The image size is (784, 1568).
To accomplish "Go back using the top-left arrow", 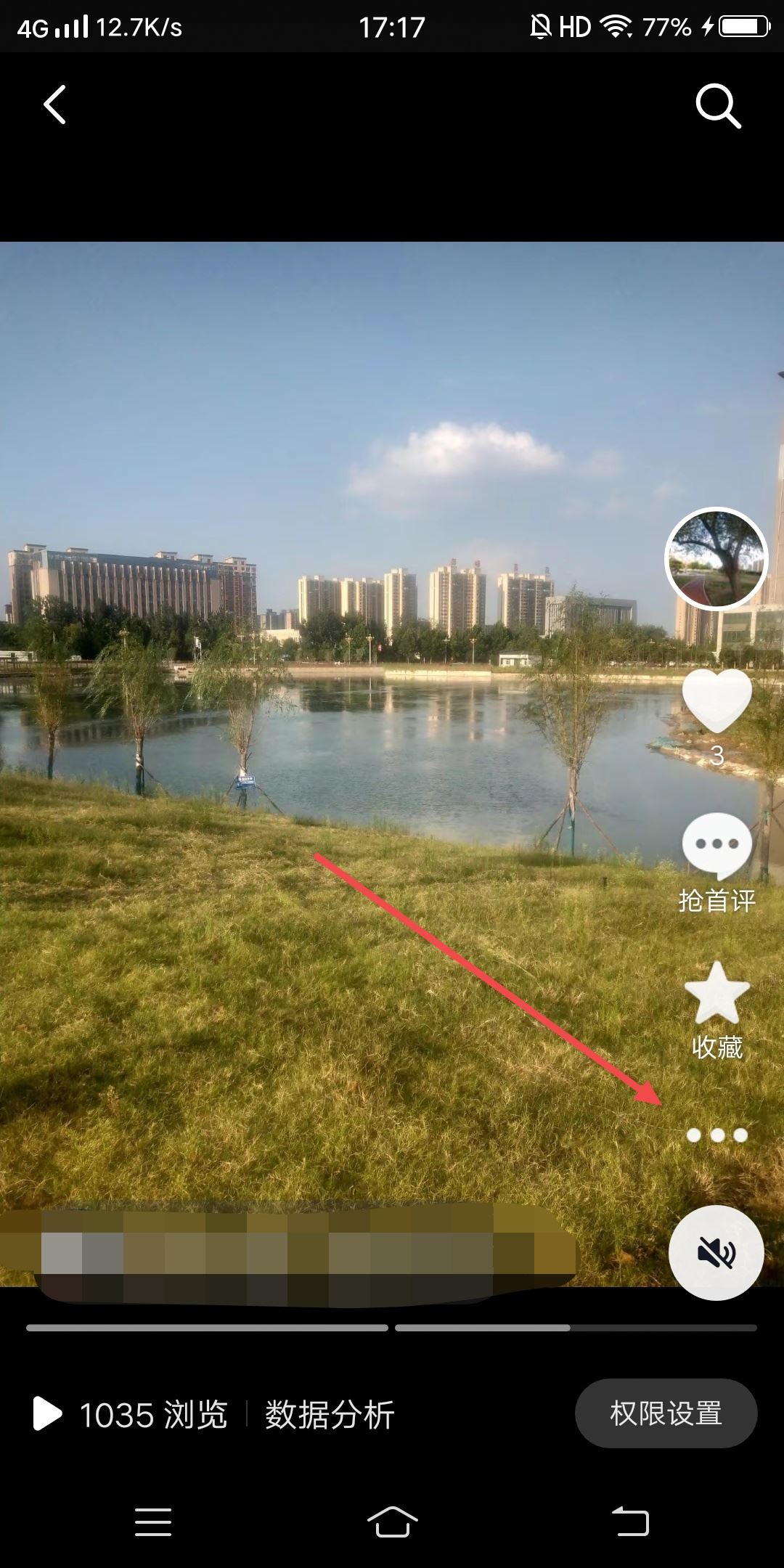I will click(55, 105).
